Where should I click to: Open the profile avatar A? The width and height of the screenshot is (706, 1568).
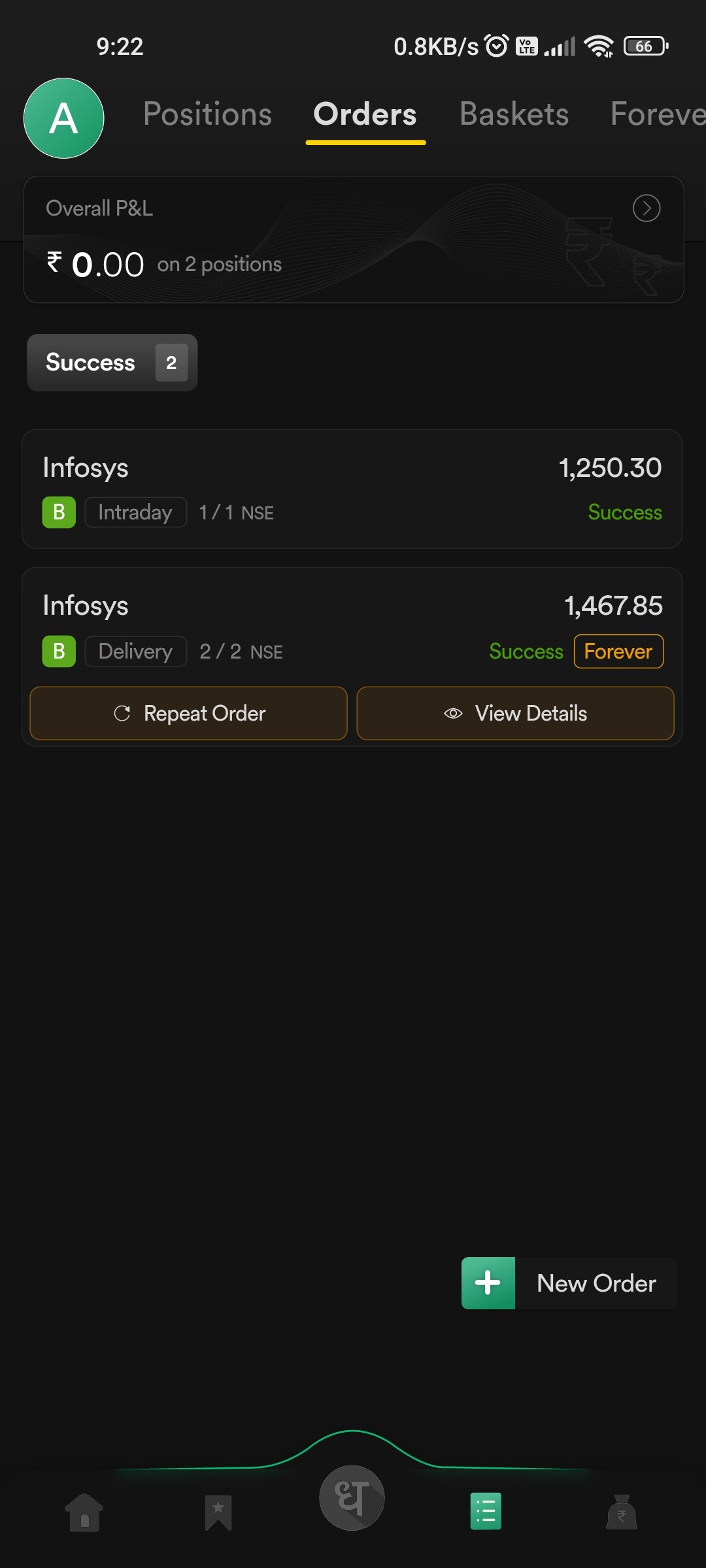(x=63, y=118)
